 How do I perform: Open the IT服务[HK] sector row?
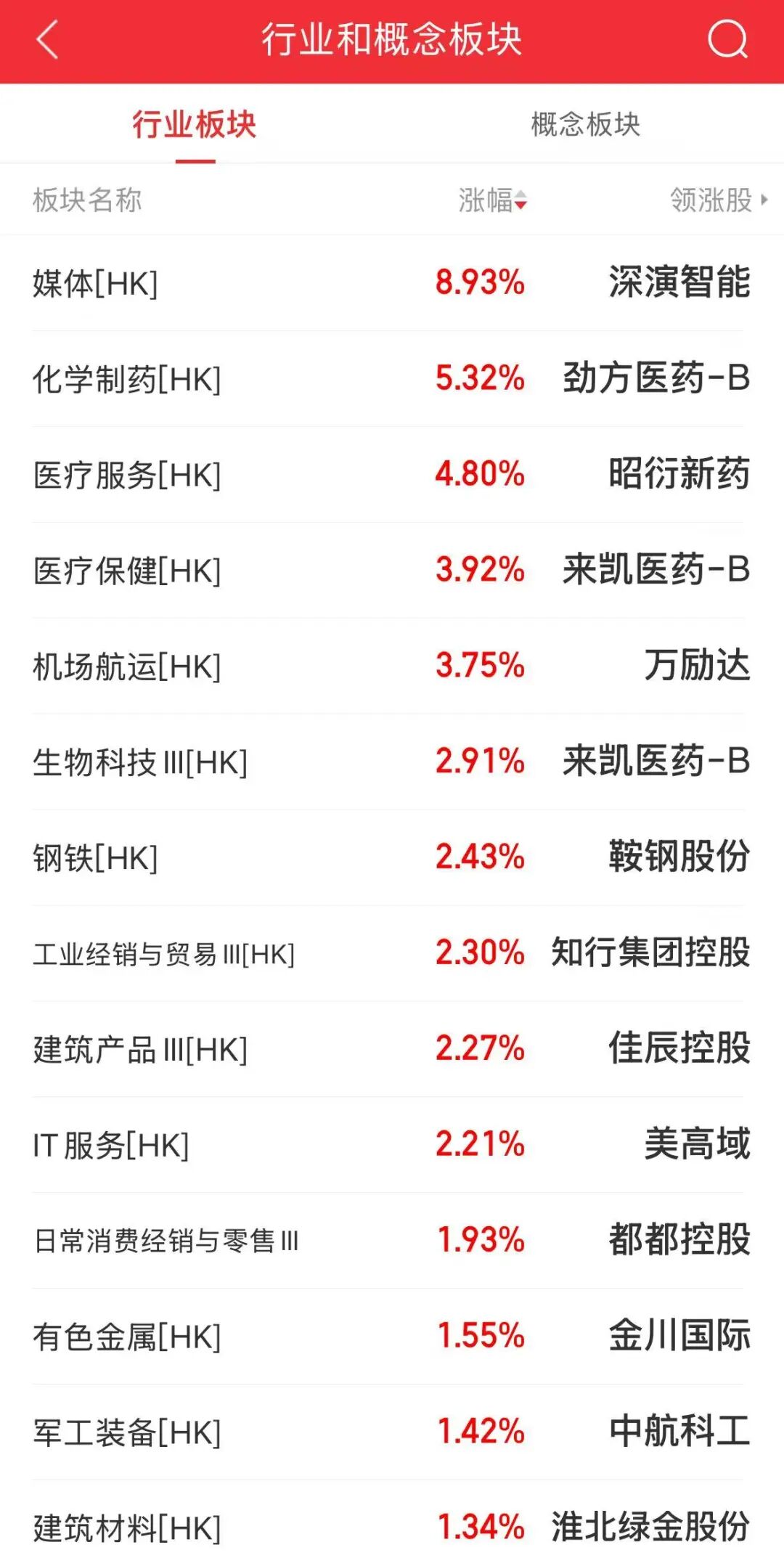pyautogui.click(x=392, y=1145)
